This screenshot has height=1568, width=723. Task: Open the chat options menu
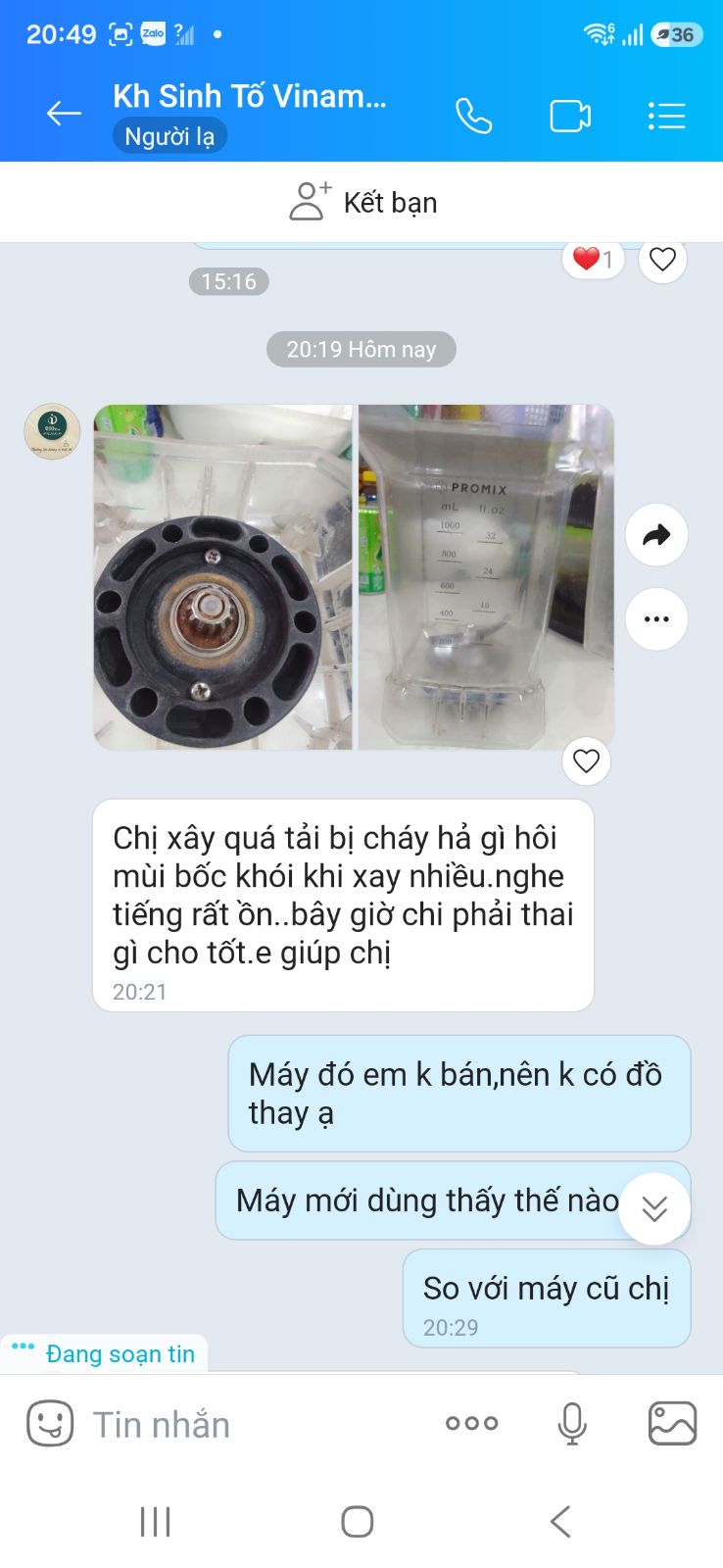click(x=666, y=116)
